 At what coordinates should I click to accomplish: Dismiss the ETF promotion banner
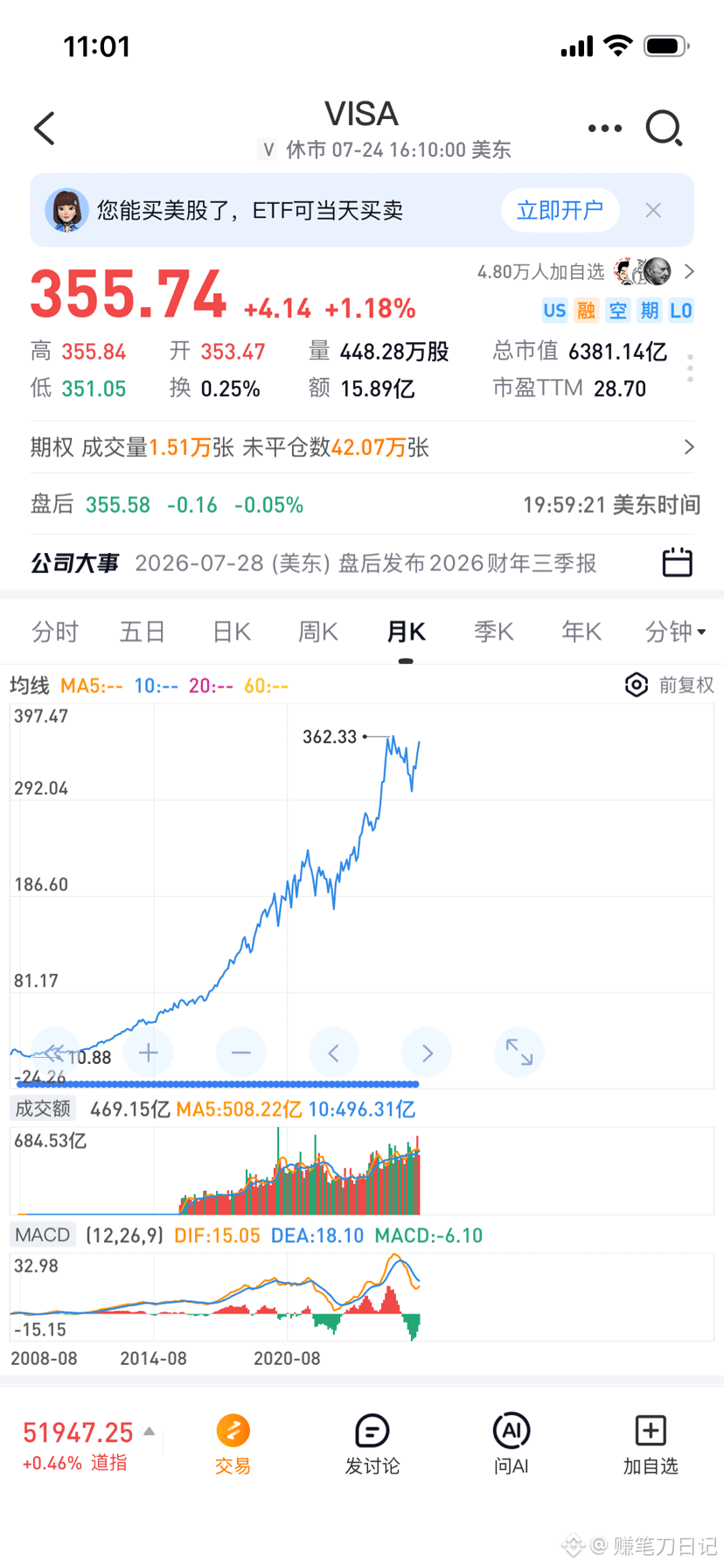653,210
